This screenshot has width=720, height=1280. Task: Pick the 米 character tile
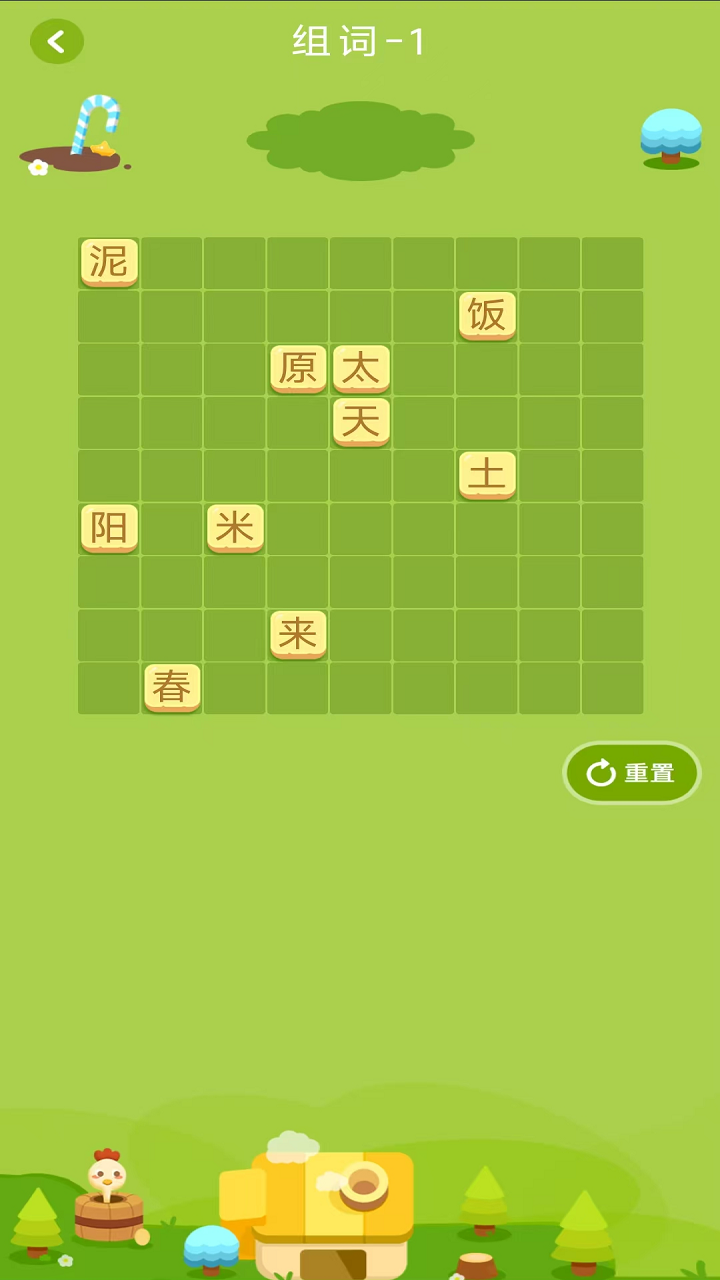click(x=235, y=527)
